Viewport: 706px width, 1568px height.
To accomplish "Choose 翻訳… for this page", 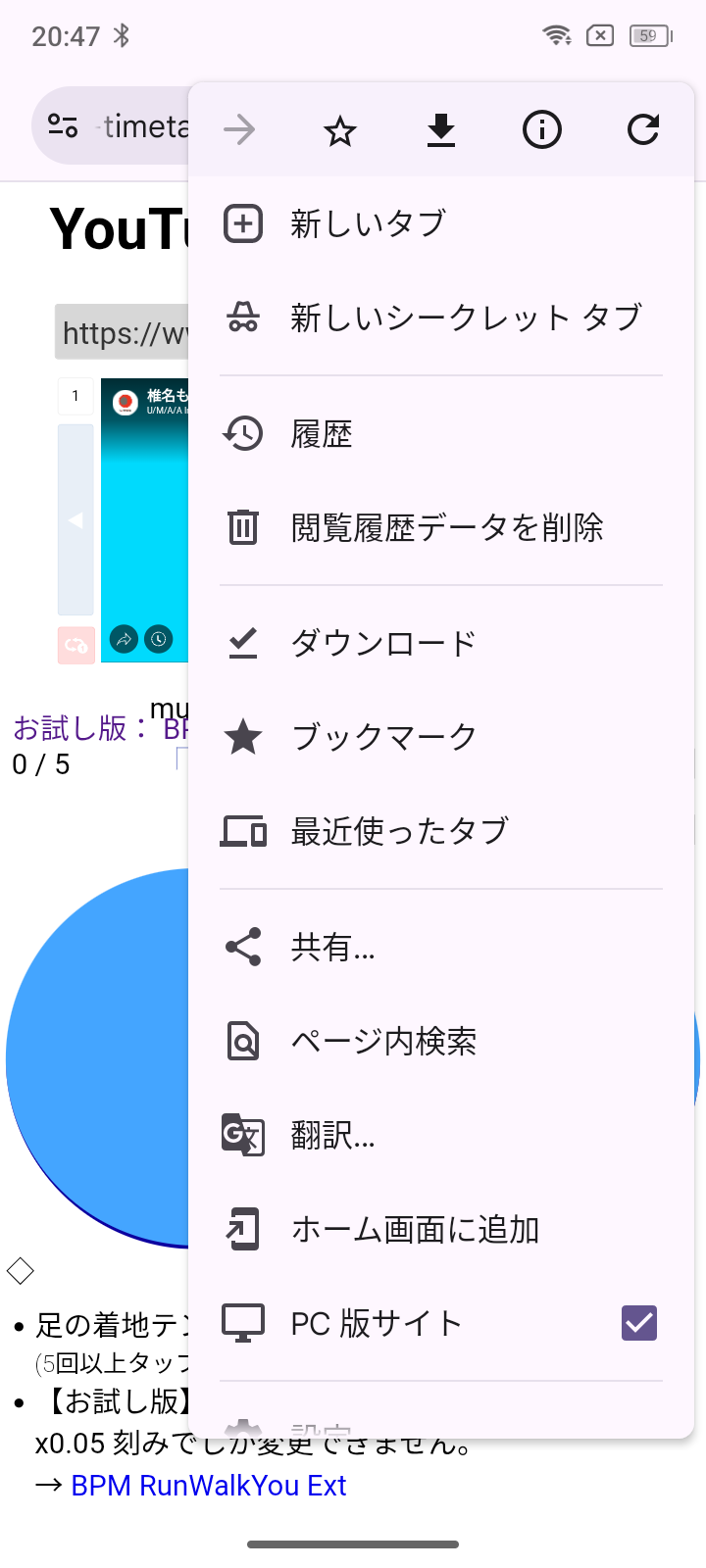I will point(332,1135).
